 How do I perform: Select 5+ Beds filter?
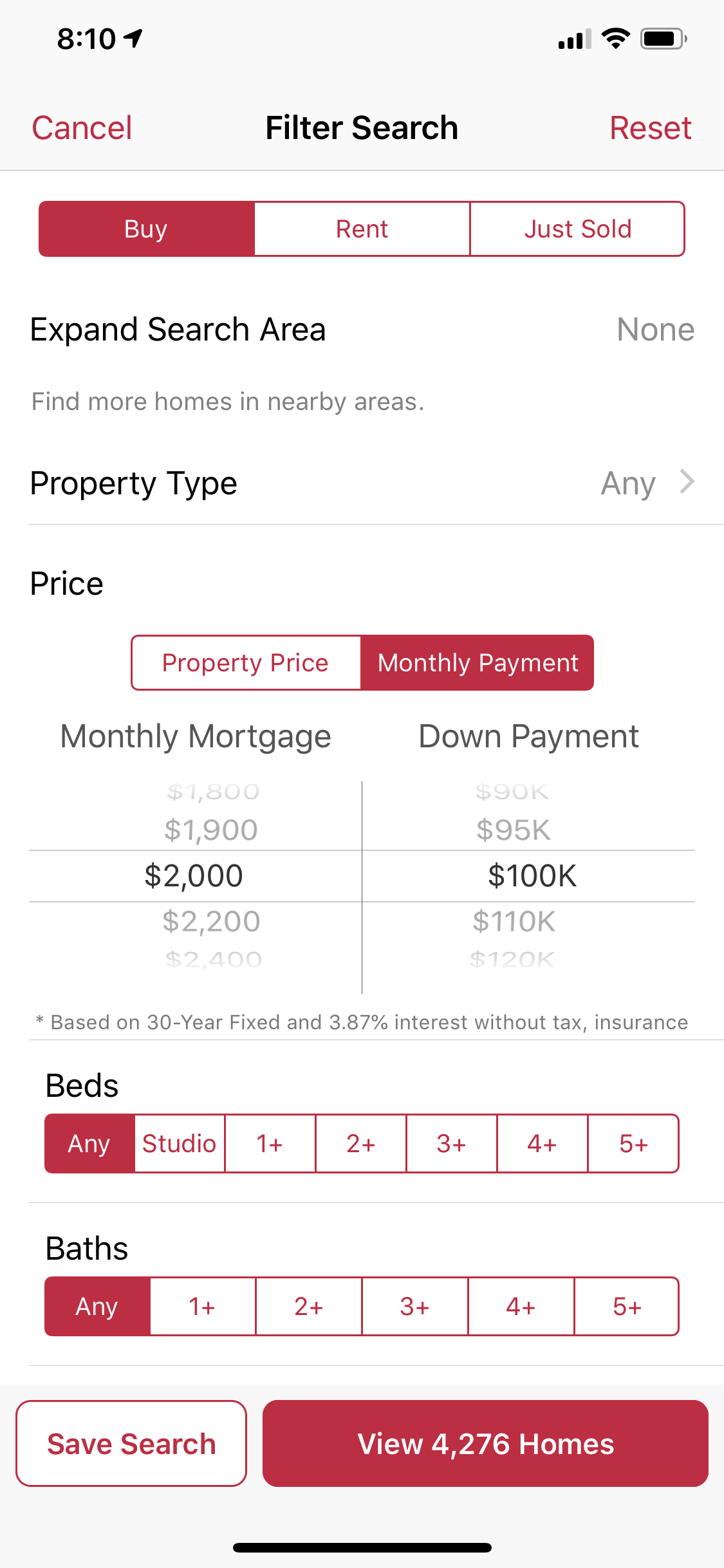(x=633, y=1143)
